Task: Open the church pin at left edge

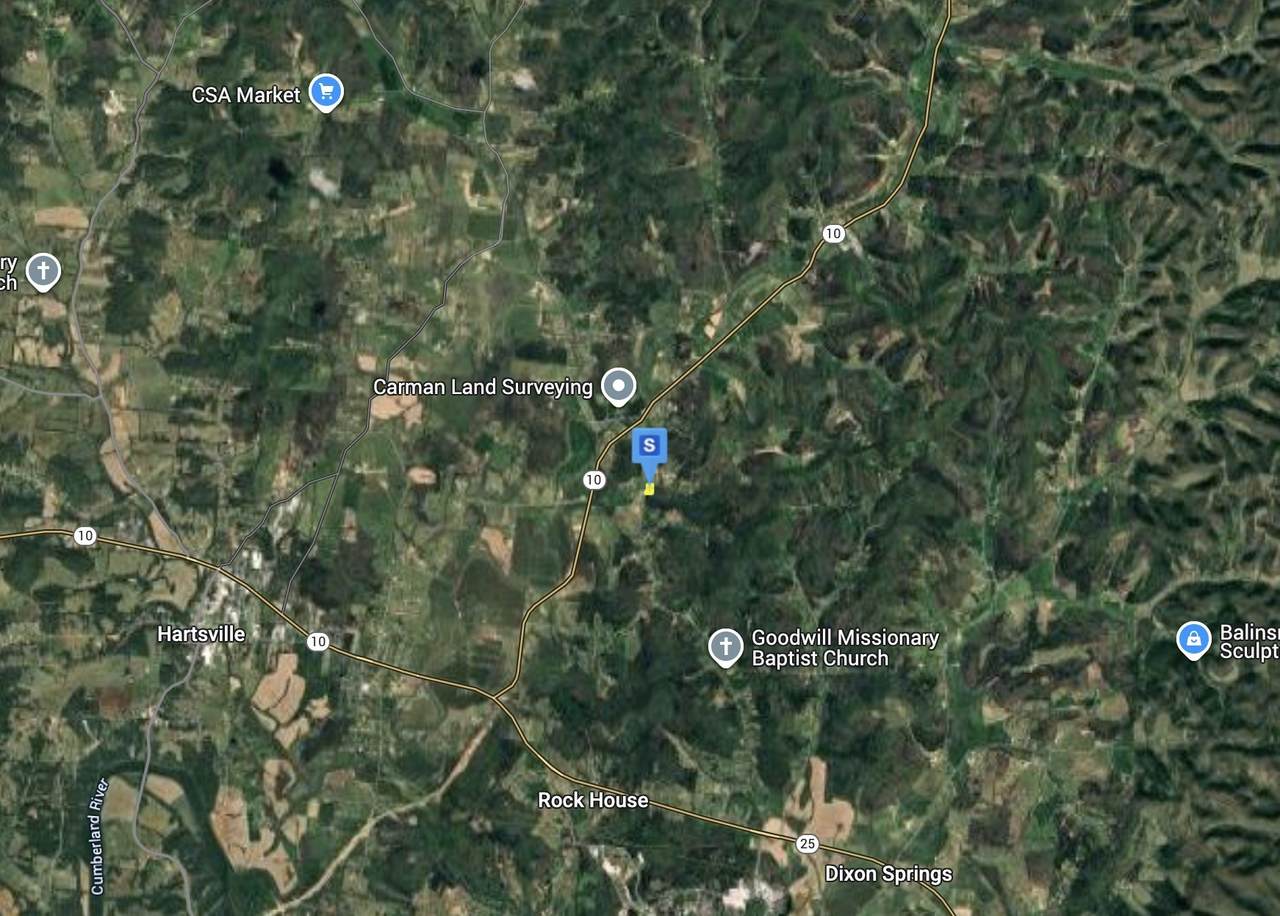Action: click(x=42, y=270)
